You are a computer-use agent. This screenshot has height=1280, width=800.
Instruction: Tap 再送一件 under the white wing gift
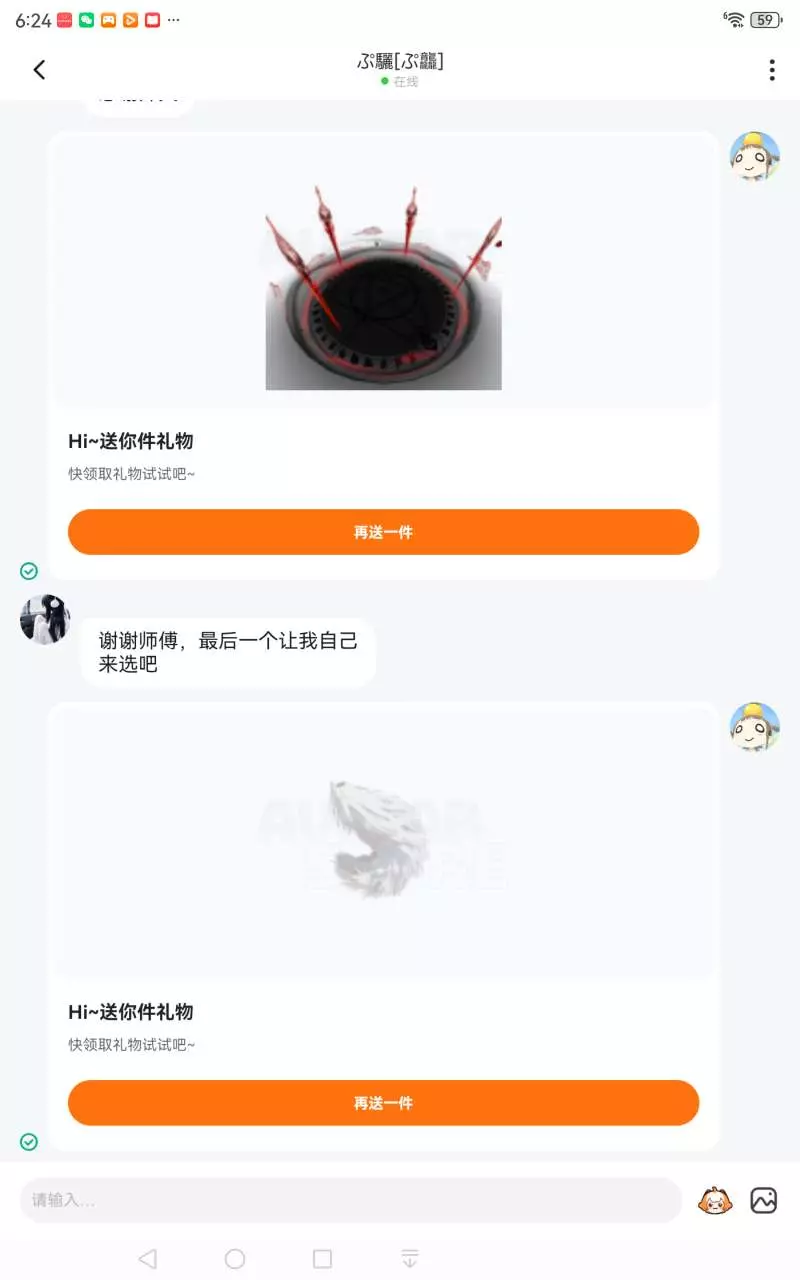click(383, 1103)
